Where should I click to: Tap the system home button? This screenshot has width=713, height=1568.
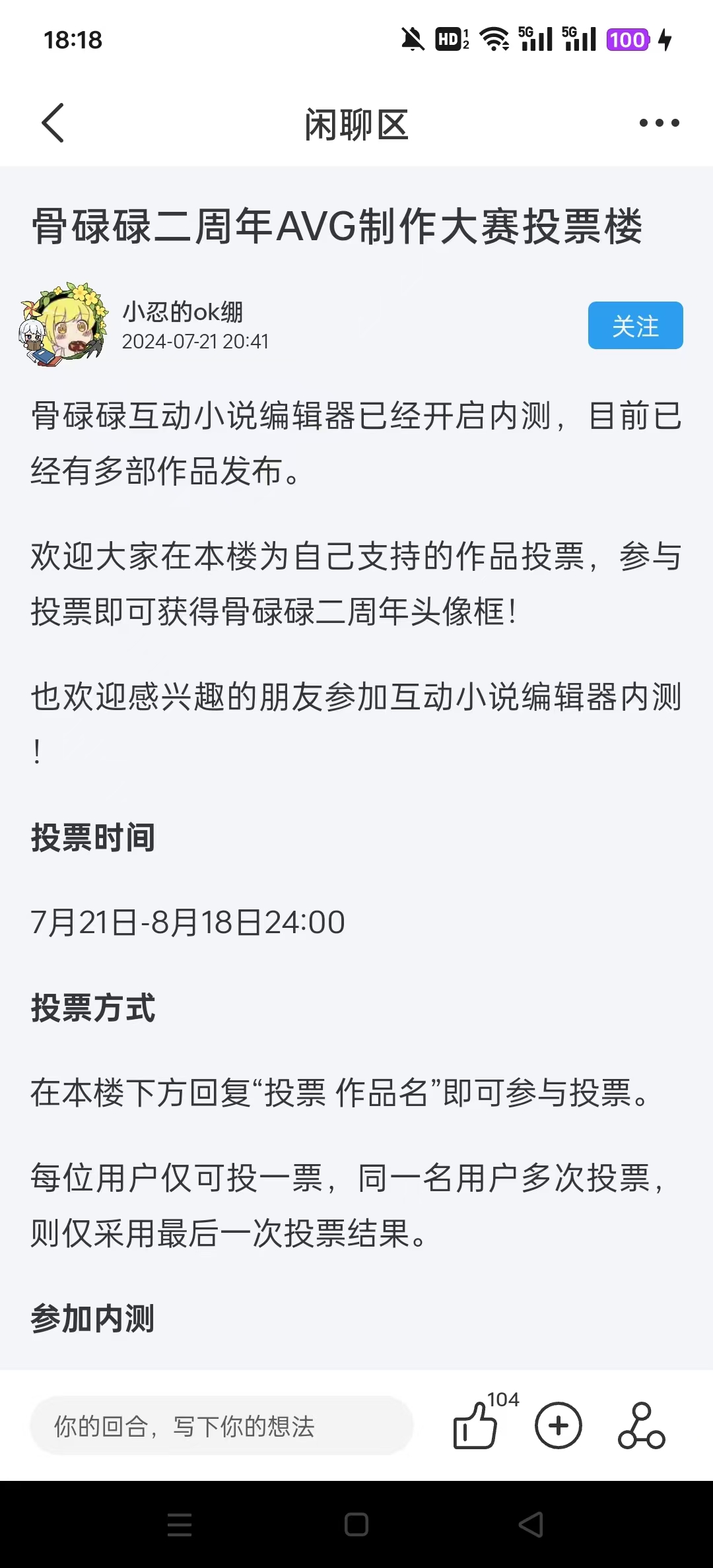coord(356,1524)
